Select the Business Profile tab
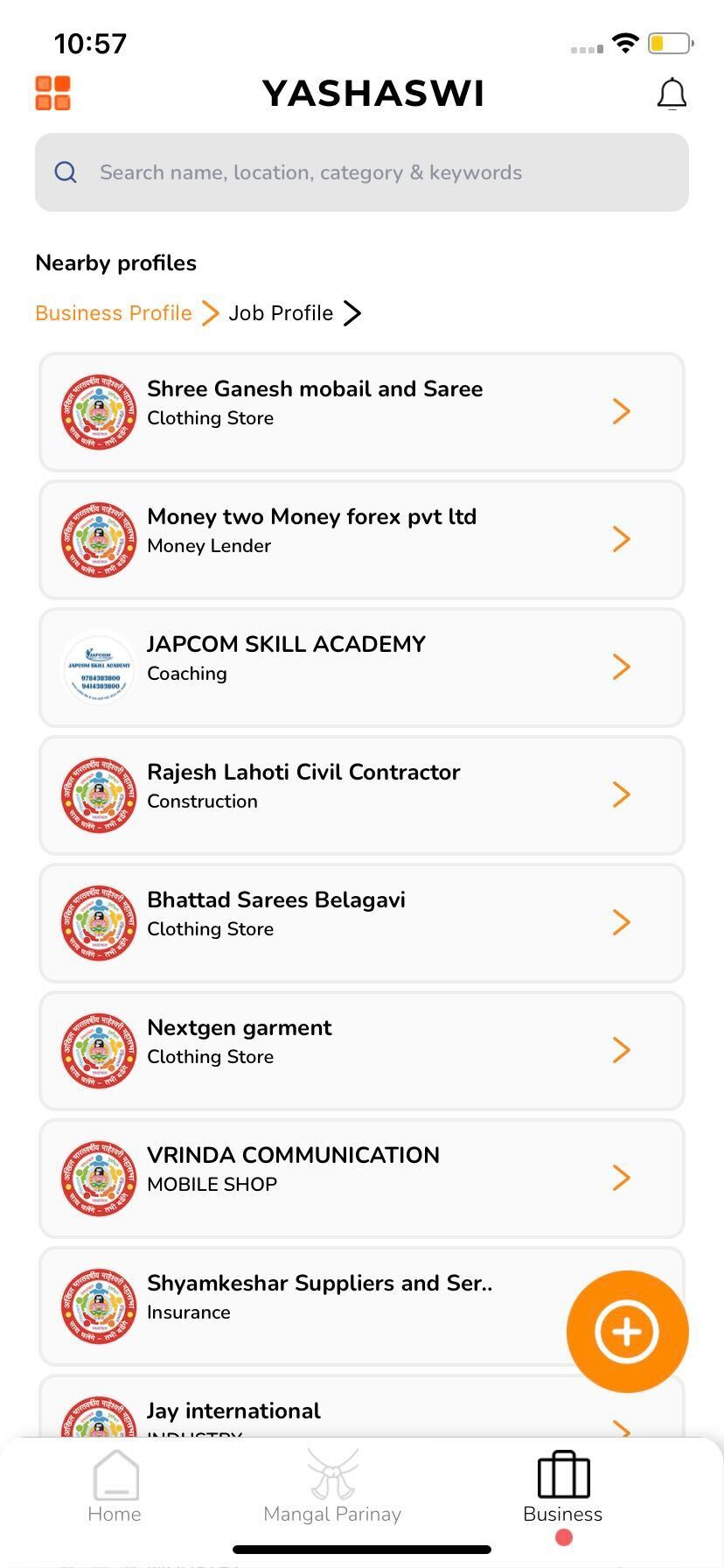Viewport: 724px width, 1568px height. (x=114, y=313)
